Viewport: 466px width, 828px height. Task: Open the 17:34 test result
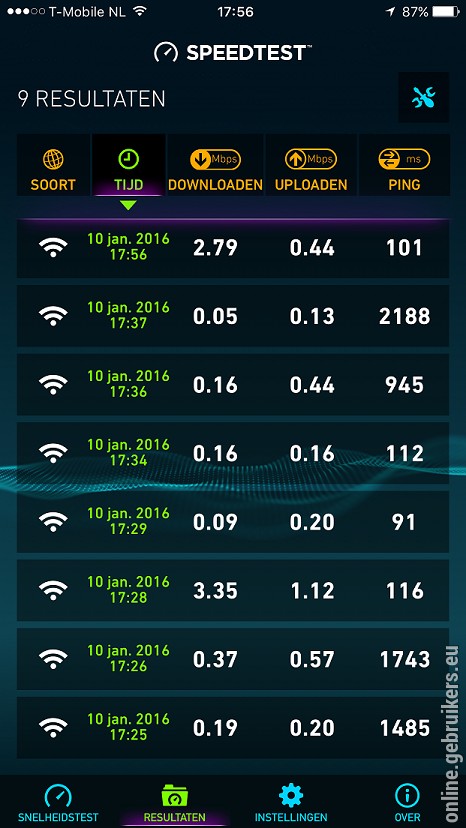(233, 453)
